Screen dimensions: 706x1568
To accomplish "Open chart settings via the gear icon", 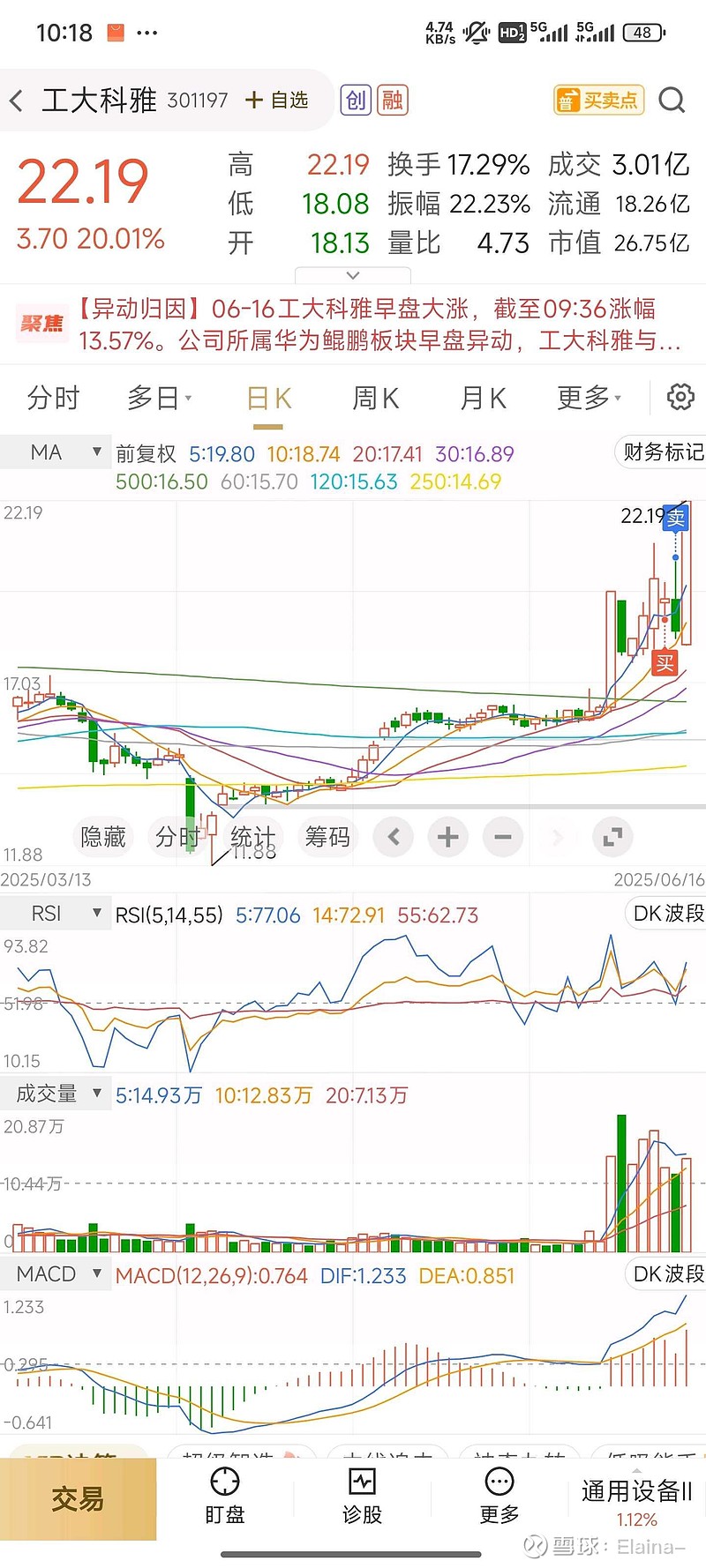I will click(680, 398).
